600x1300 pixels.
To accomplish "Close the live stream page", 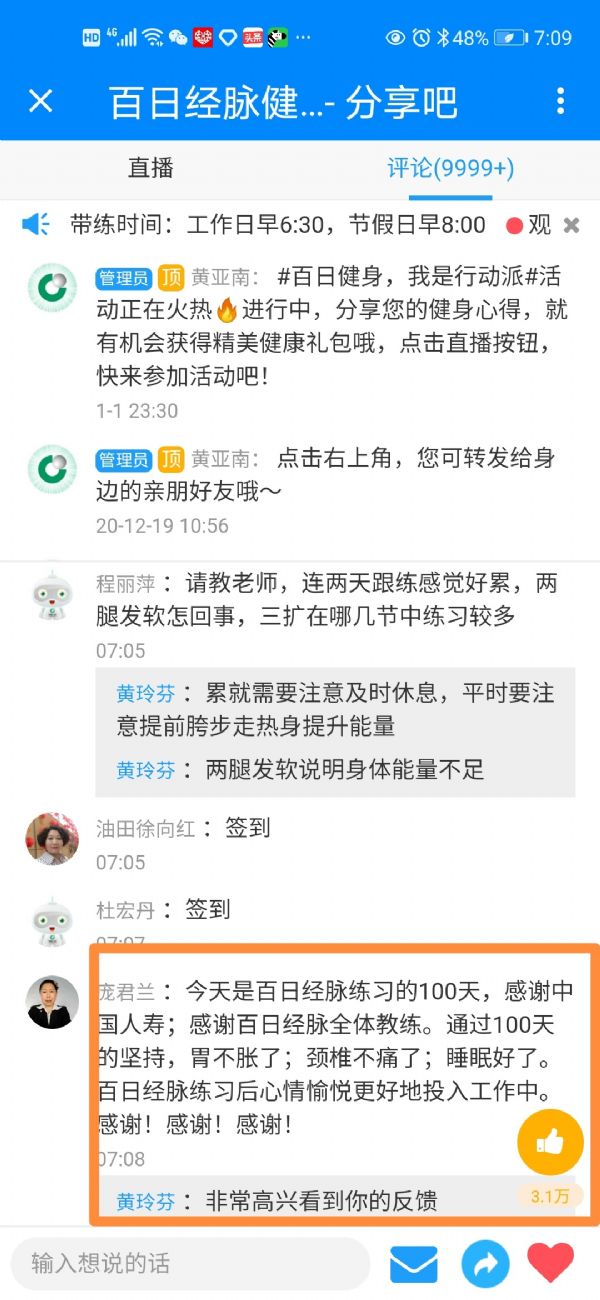I will pos(40,101).
